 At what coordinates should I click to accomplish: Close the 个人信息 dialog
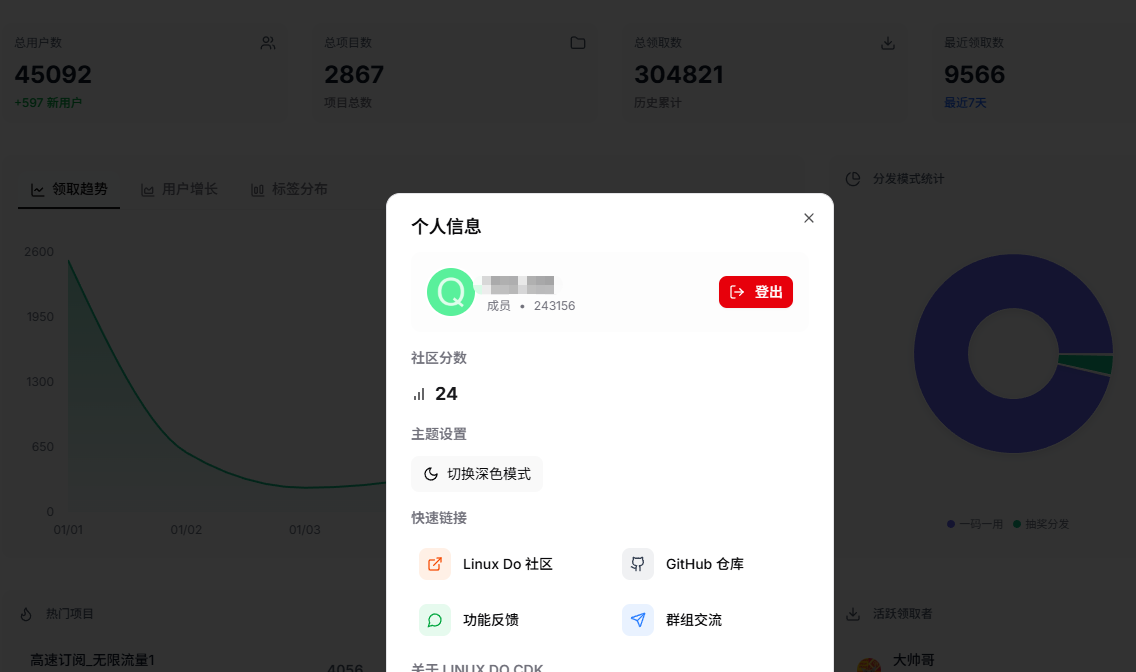click(x=809, y=218)
